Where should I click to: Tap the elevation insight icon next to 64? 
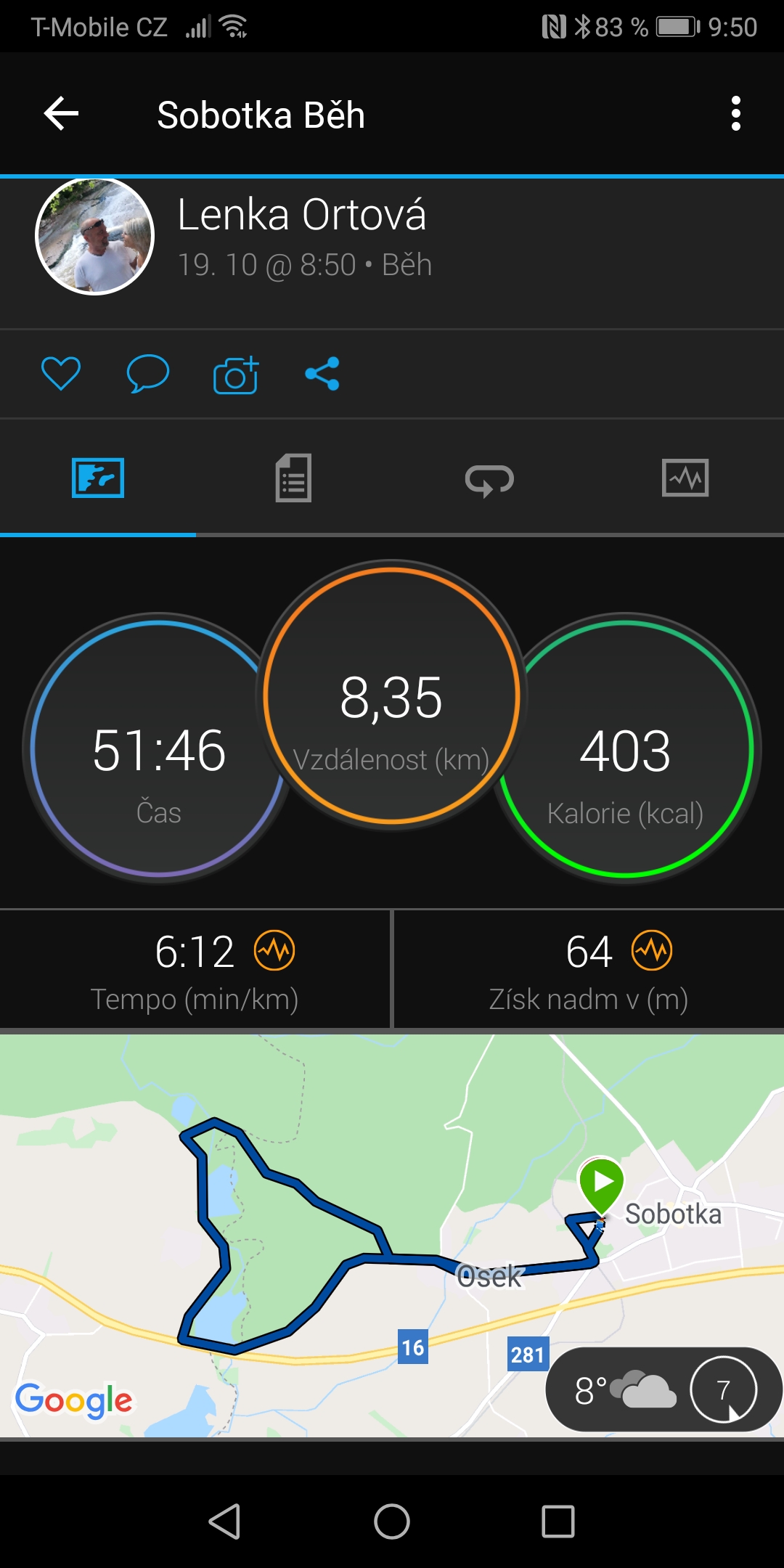pos(652,950)
